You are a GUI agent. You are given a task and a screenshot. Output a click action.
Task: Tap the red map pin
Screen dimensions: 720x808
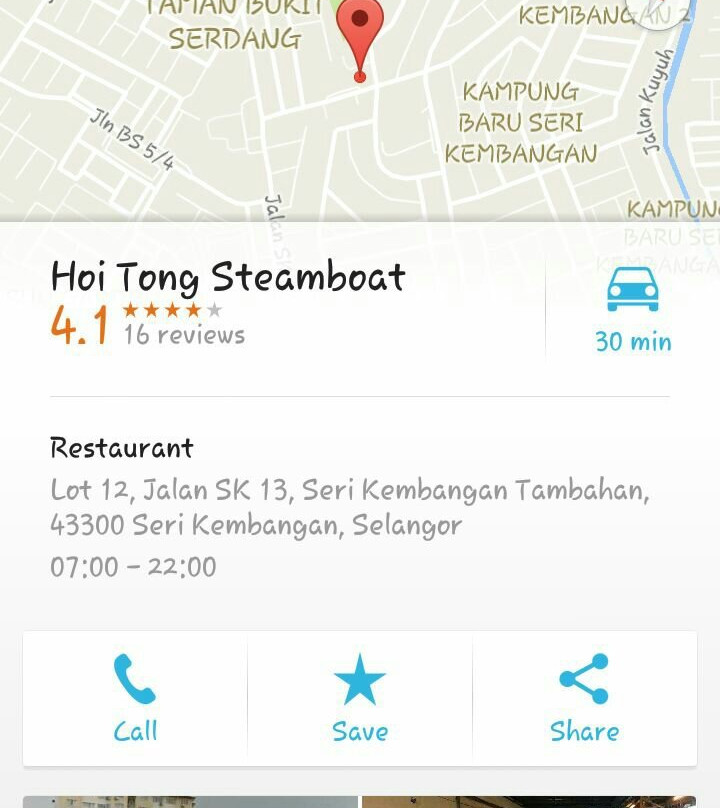[x=360, y=35]
